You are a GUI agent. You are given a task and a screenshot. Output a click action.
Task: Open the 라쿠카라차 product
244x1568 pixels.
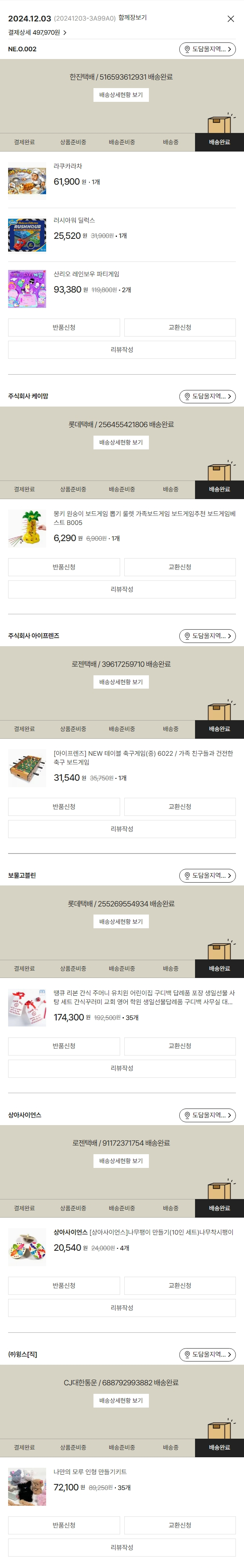[x=68, y=166]
